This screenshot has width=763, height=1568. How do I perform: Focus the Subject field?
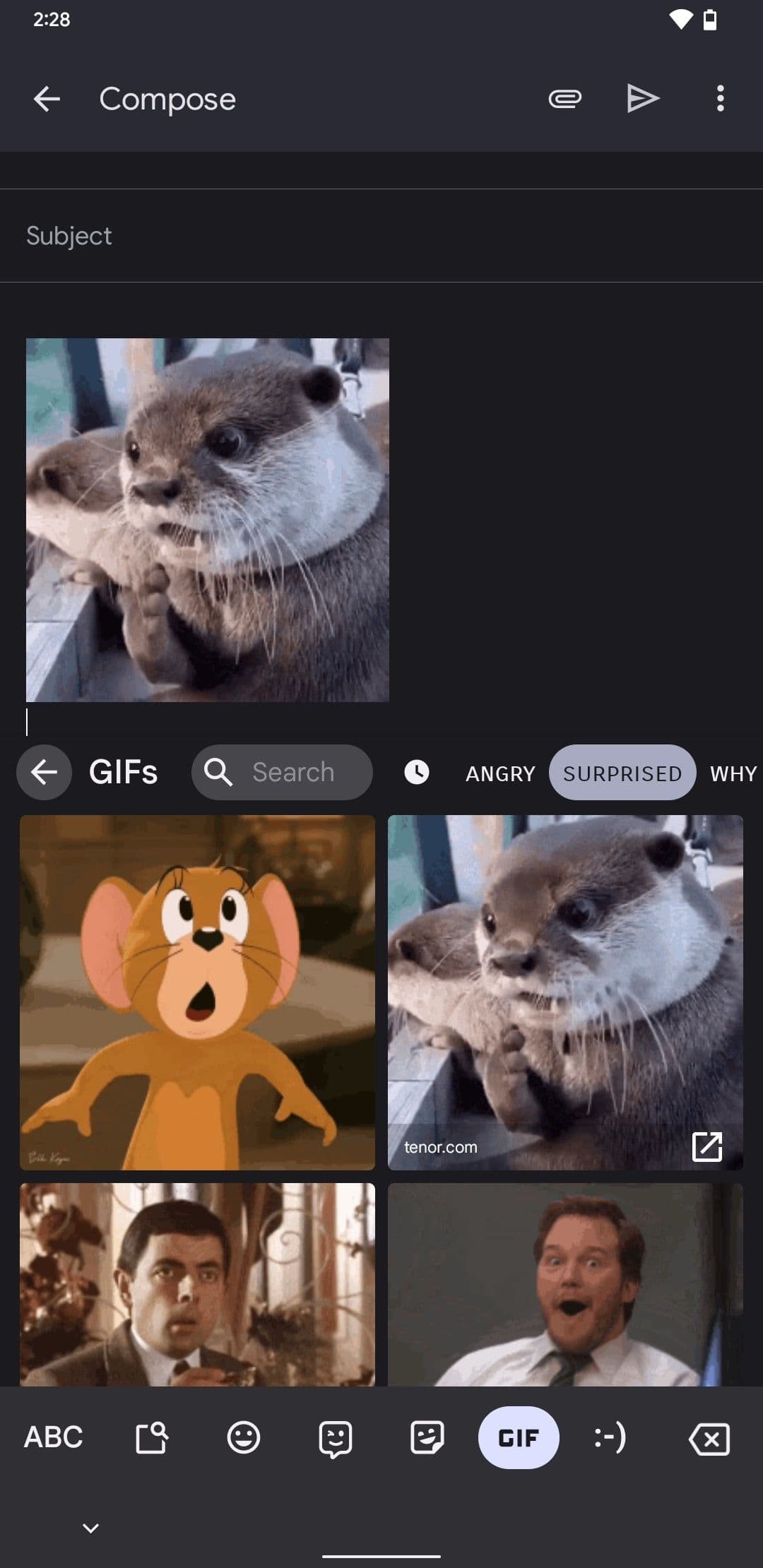pos(381,236)
